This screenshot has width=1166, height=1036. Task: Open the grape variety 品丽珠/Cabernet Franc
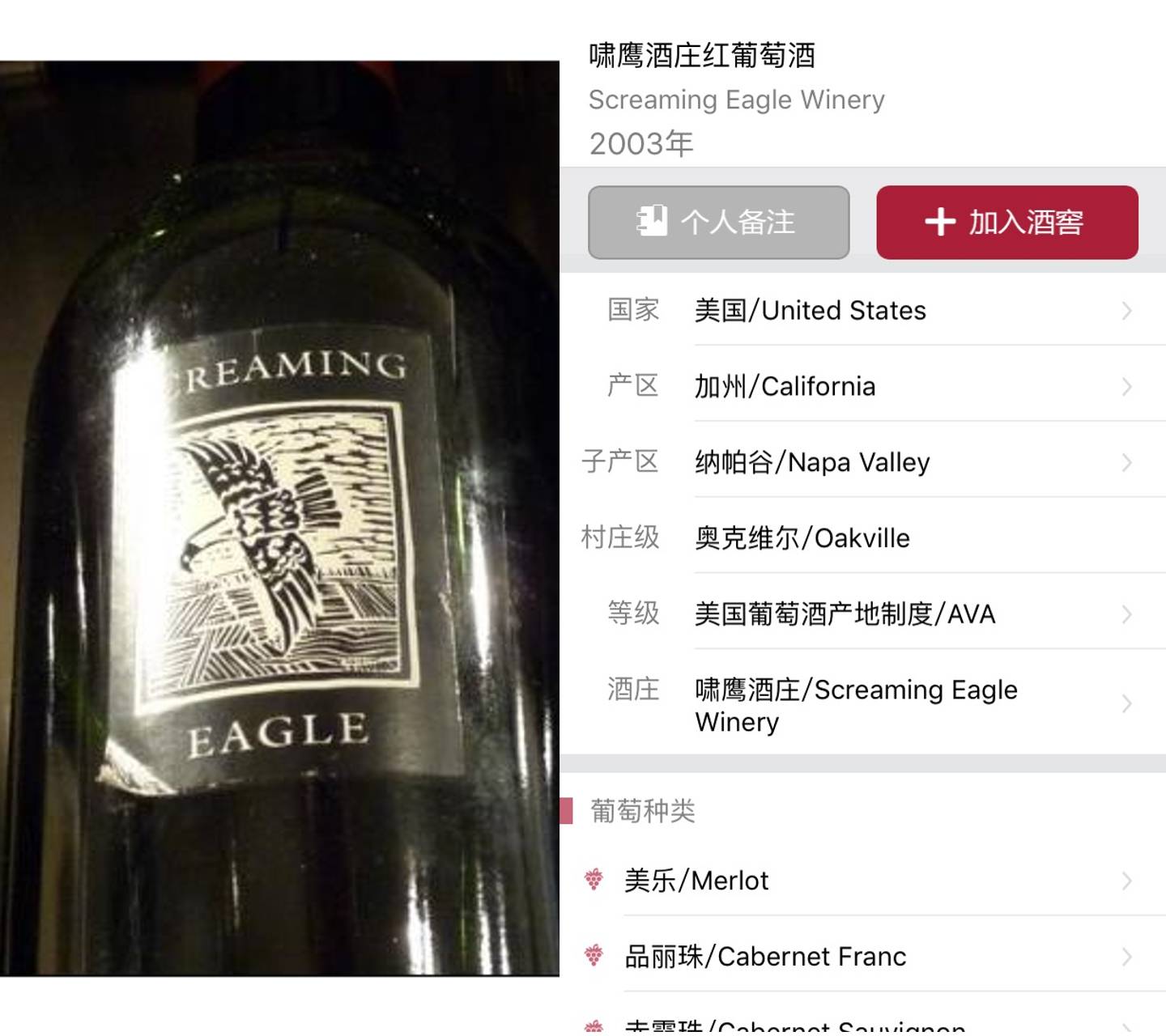tap(862, 957)
